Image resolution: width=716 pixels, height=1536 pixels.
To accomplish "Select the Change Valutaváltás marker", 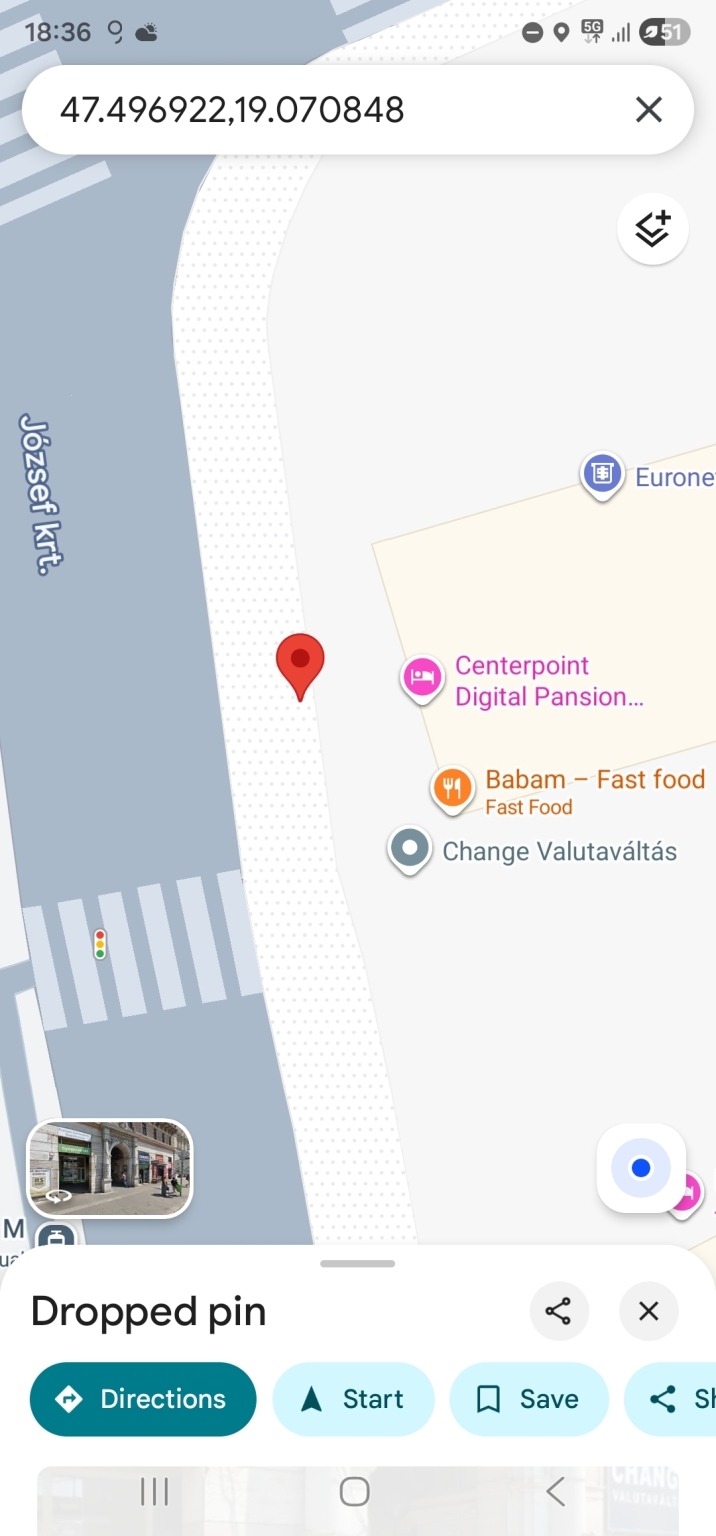I will point(409,850).
